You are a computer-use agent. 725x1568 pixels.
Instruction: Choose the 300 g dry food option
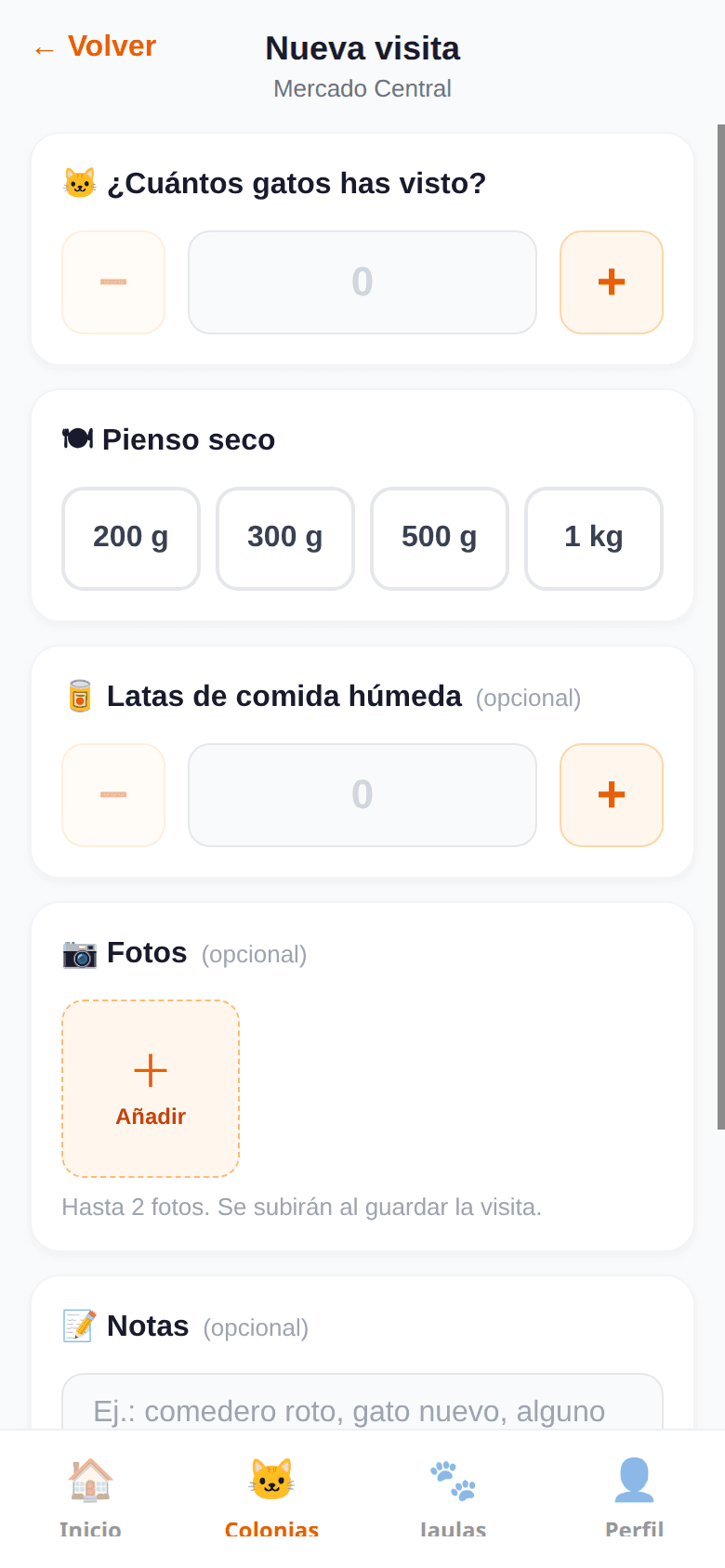click(285, 539)
